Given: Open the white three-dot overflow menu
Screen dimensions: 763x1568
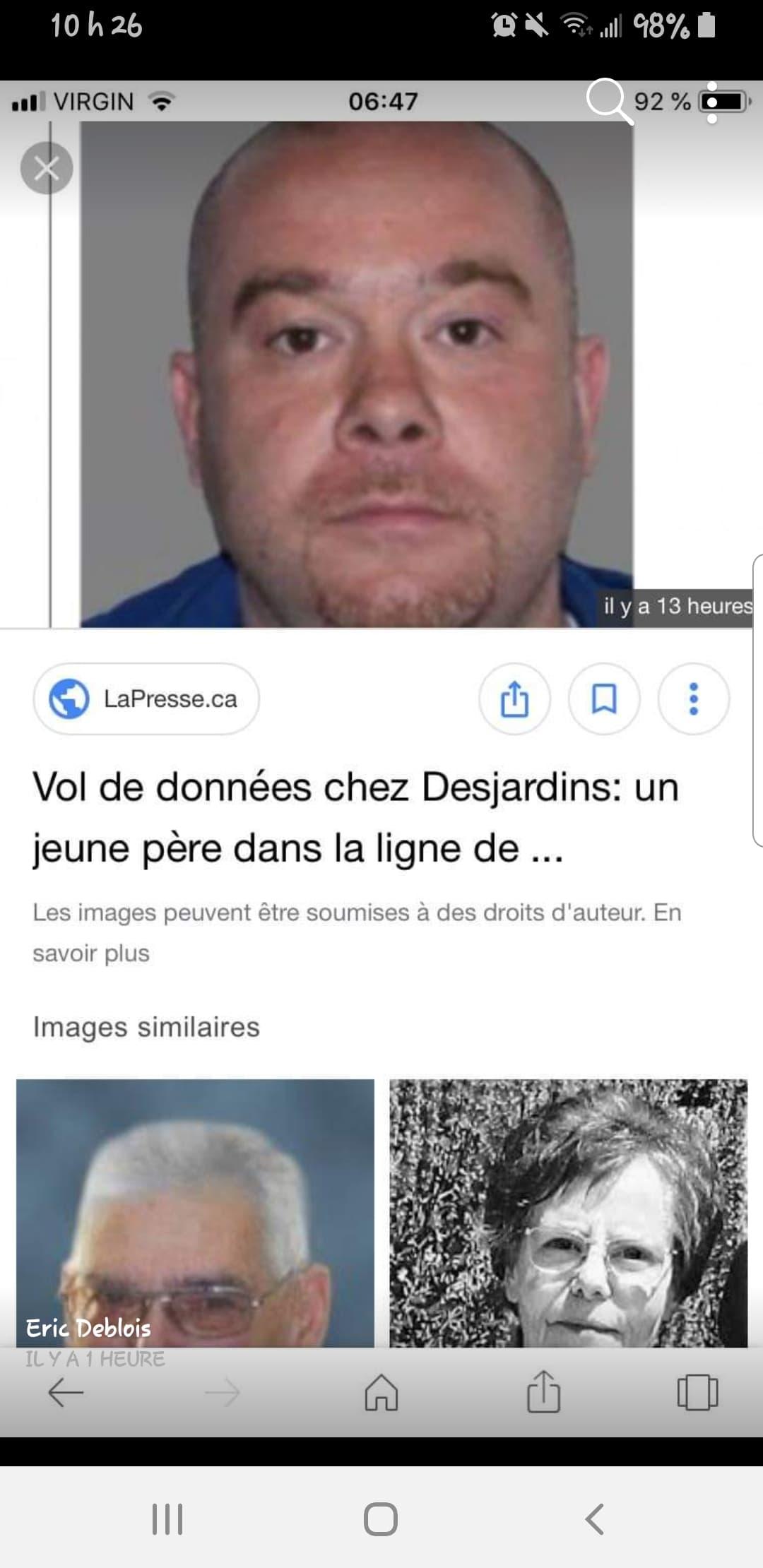Looking at the screenshot, I should 712,103.
